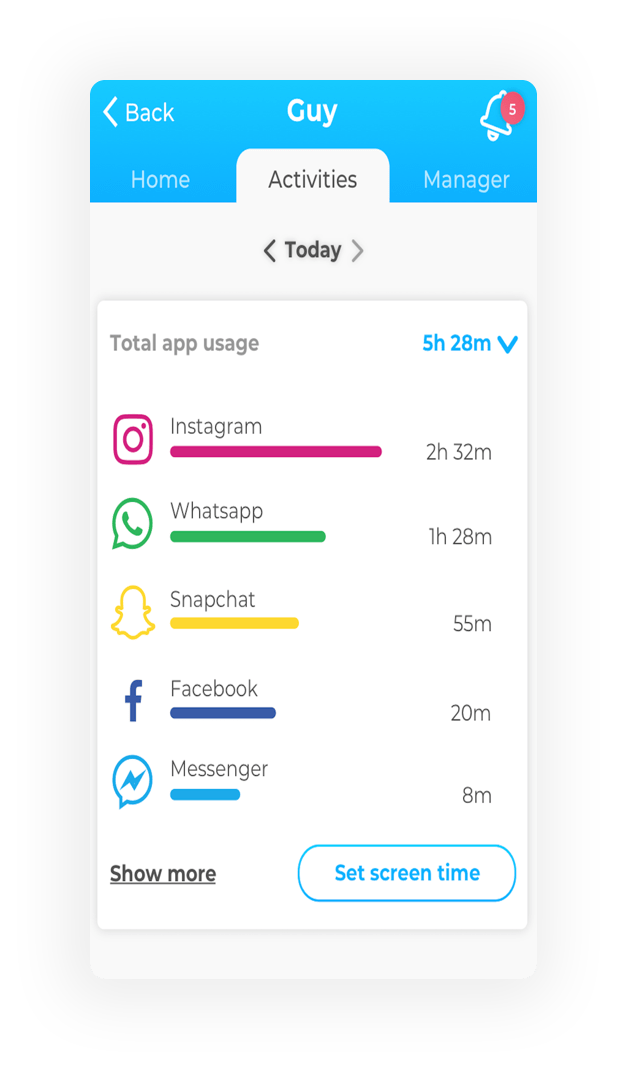Go to the next day

[x=357, y=250]
